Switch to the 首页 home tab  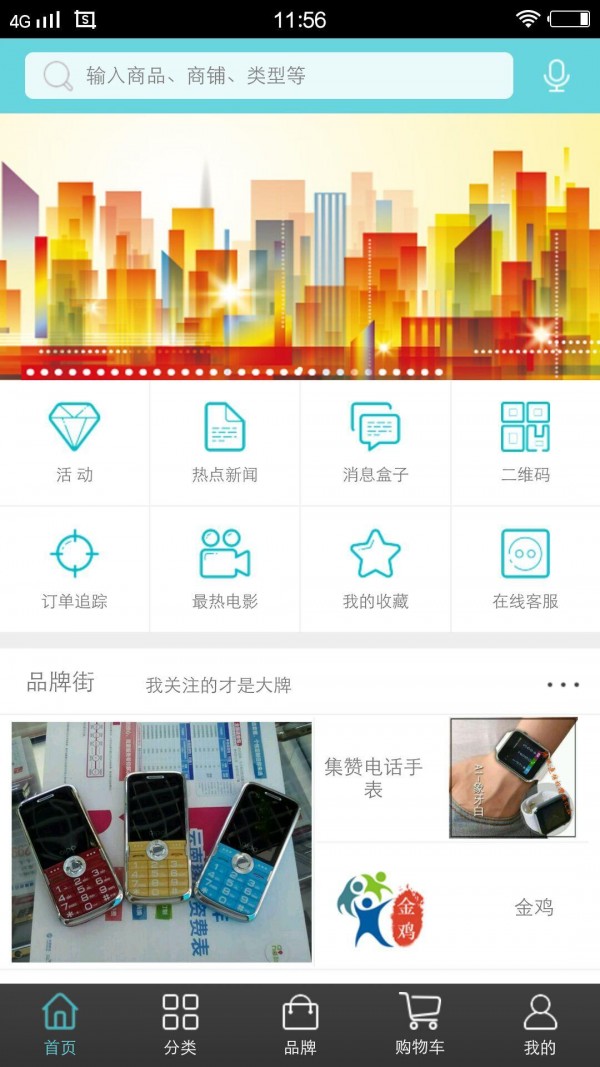(x=60, y=1025)
